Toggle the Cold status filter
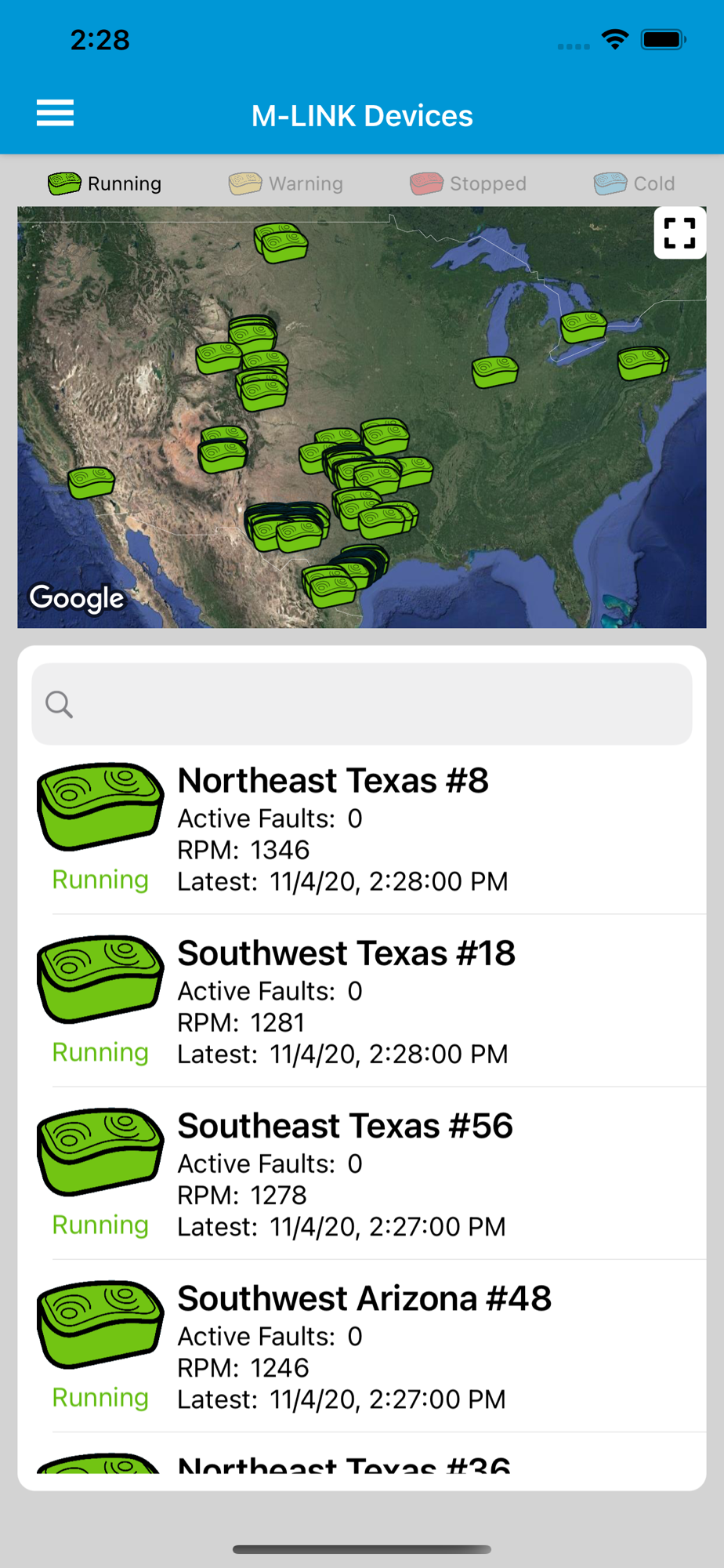Screen dimensions: 724x1568 pyautogui.click(x=634, y=183)
